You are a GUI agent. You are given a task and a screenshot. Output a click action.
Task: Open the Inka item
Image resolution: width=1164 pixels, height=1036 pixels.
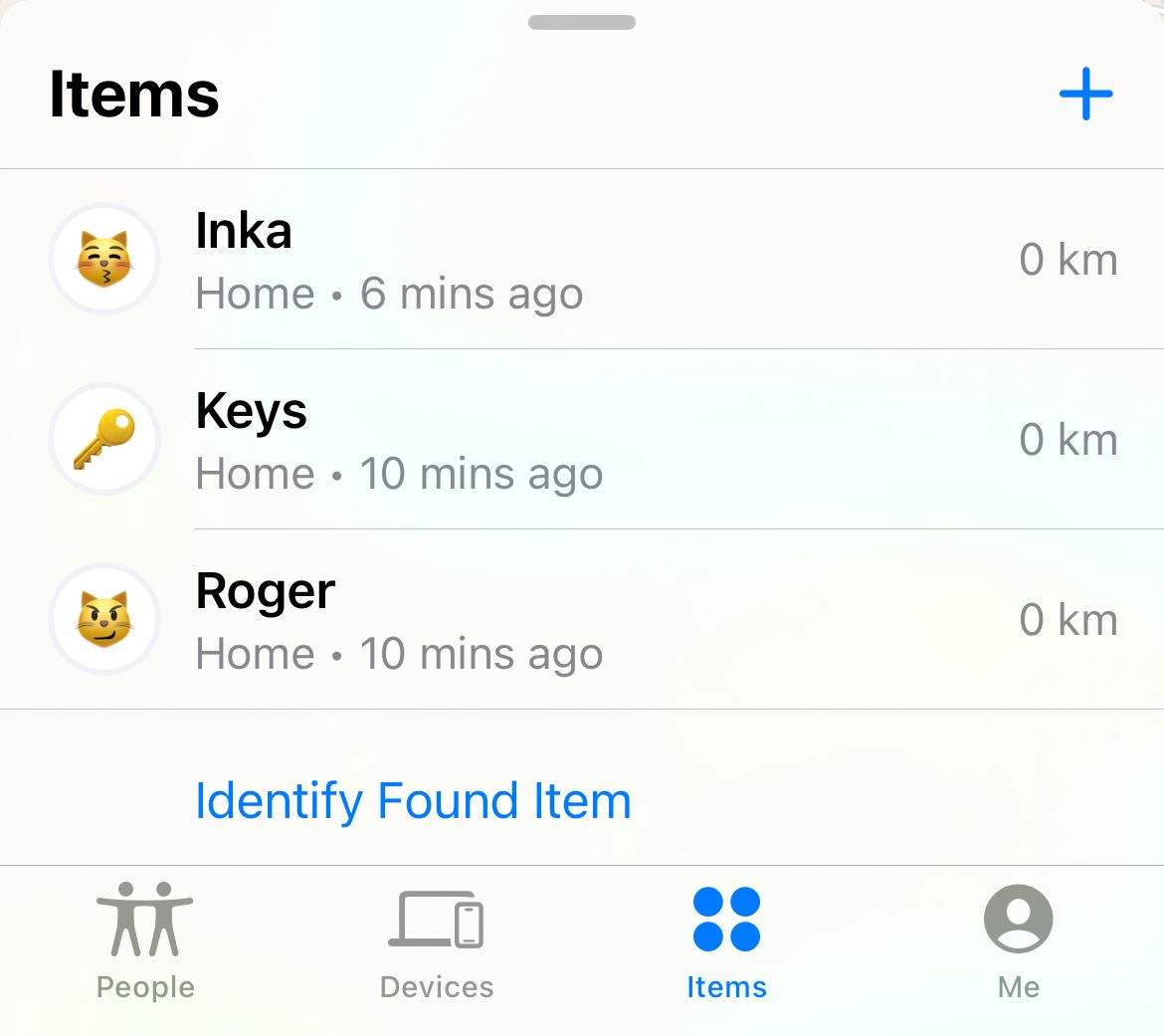(582, 260)
